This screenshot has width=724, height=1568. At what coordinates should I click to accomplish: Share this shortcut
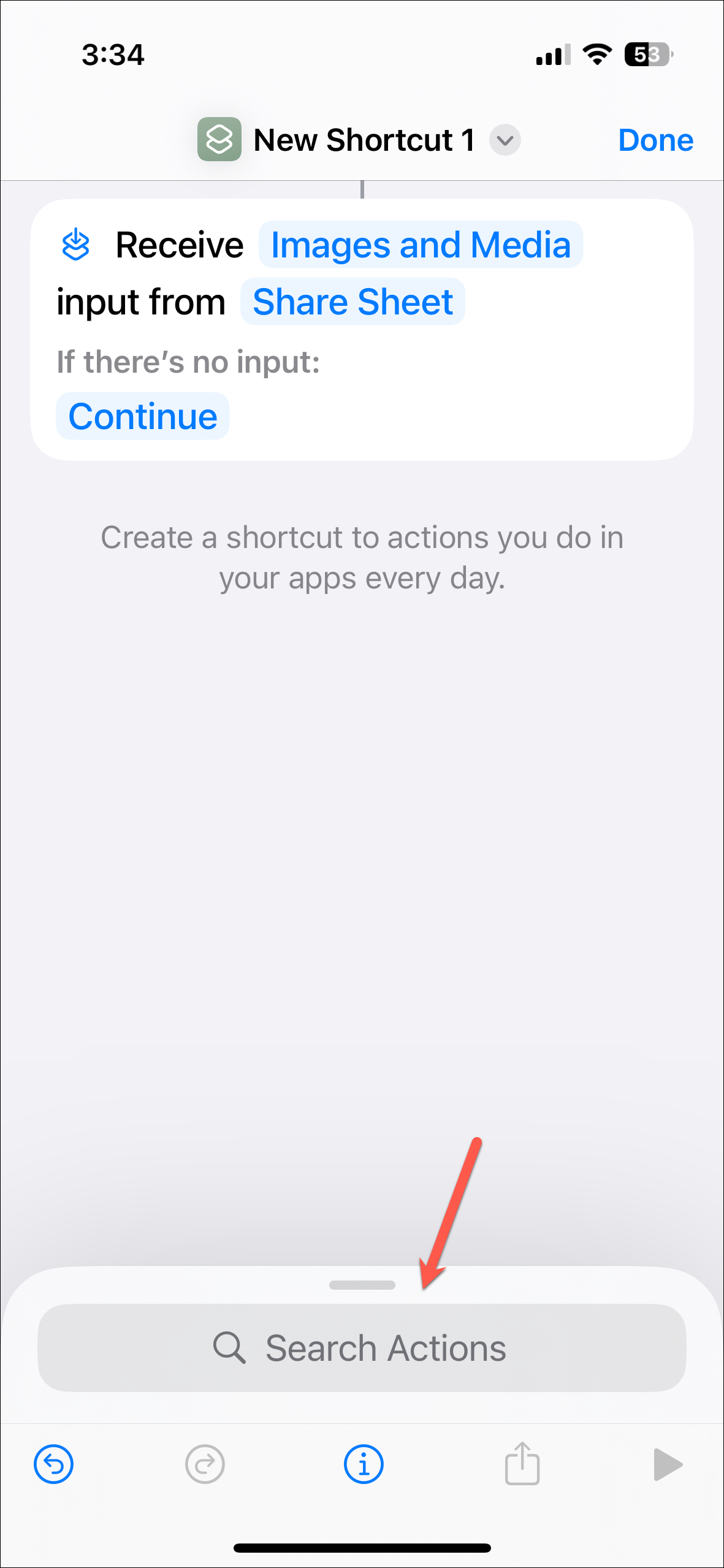pyautogui.click(x=522, y=1464)
